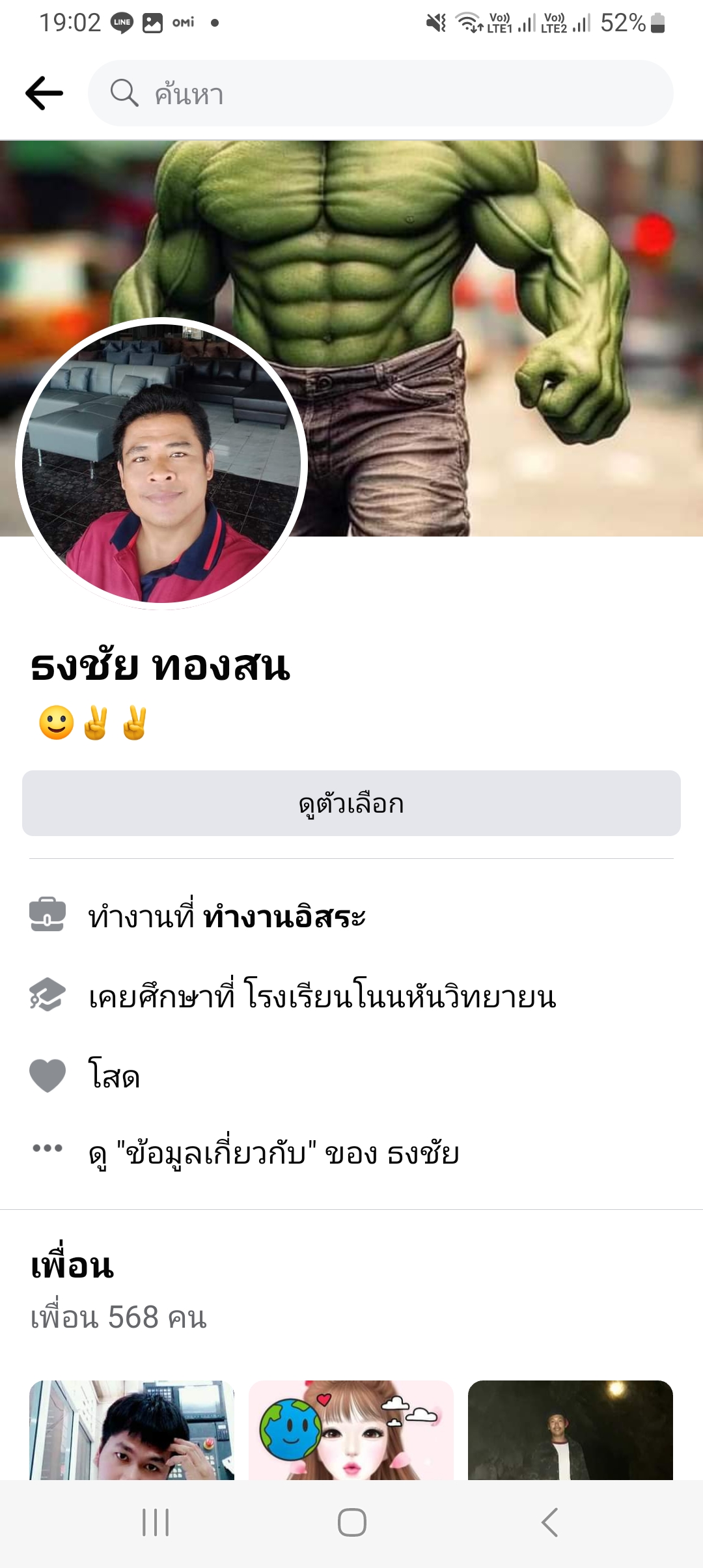See ข้อมูลเกี่ยวกับ info of ธงชัย
The height and width of the screenshot is (1568, 703).
coord(273,1153)
